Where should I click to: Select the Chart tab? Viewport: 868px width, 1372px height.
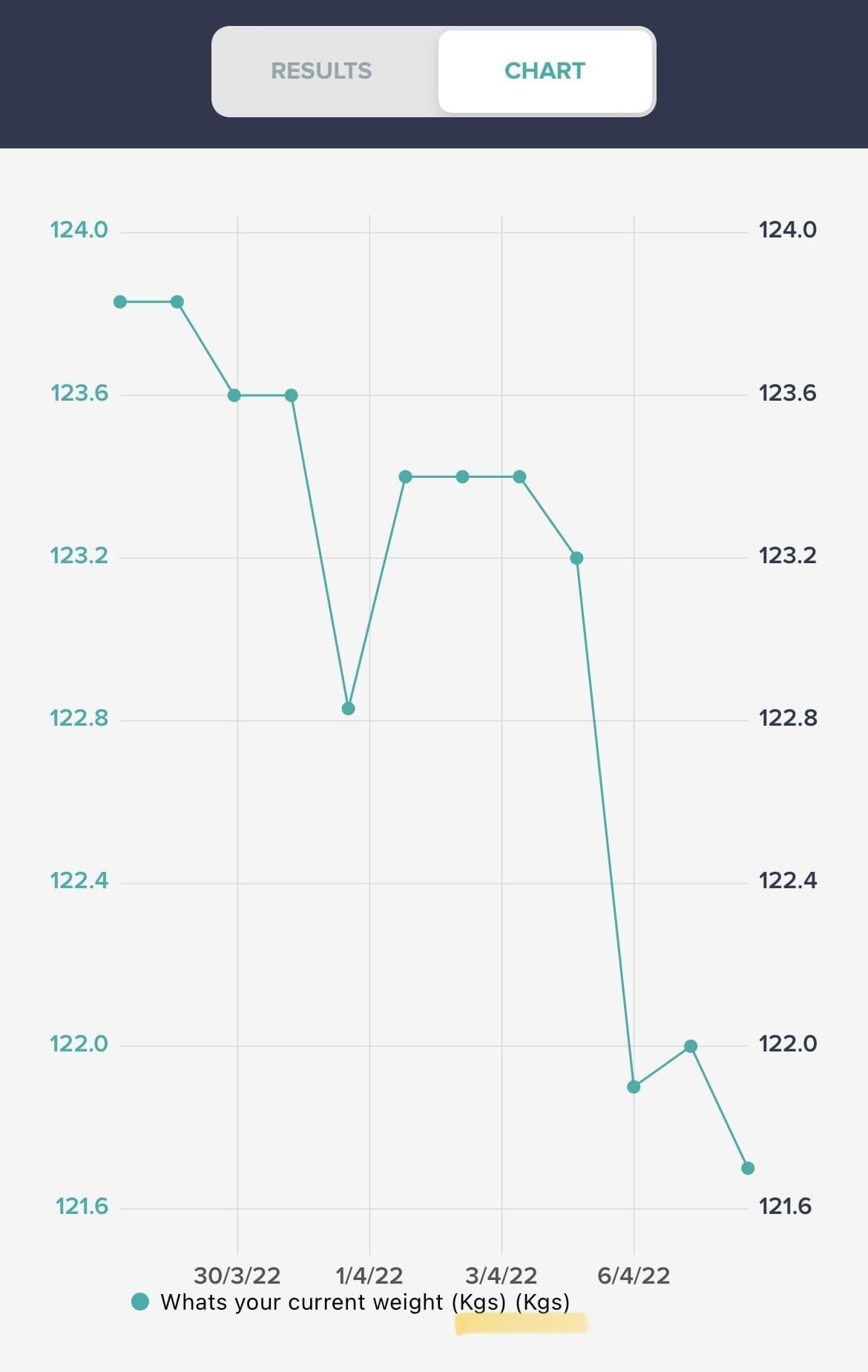coord(545,71)
